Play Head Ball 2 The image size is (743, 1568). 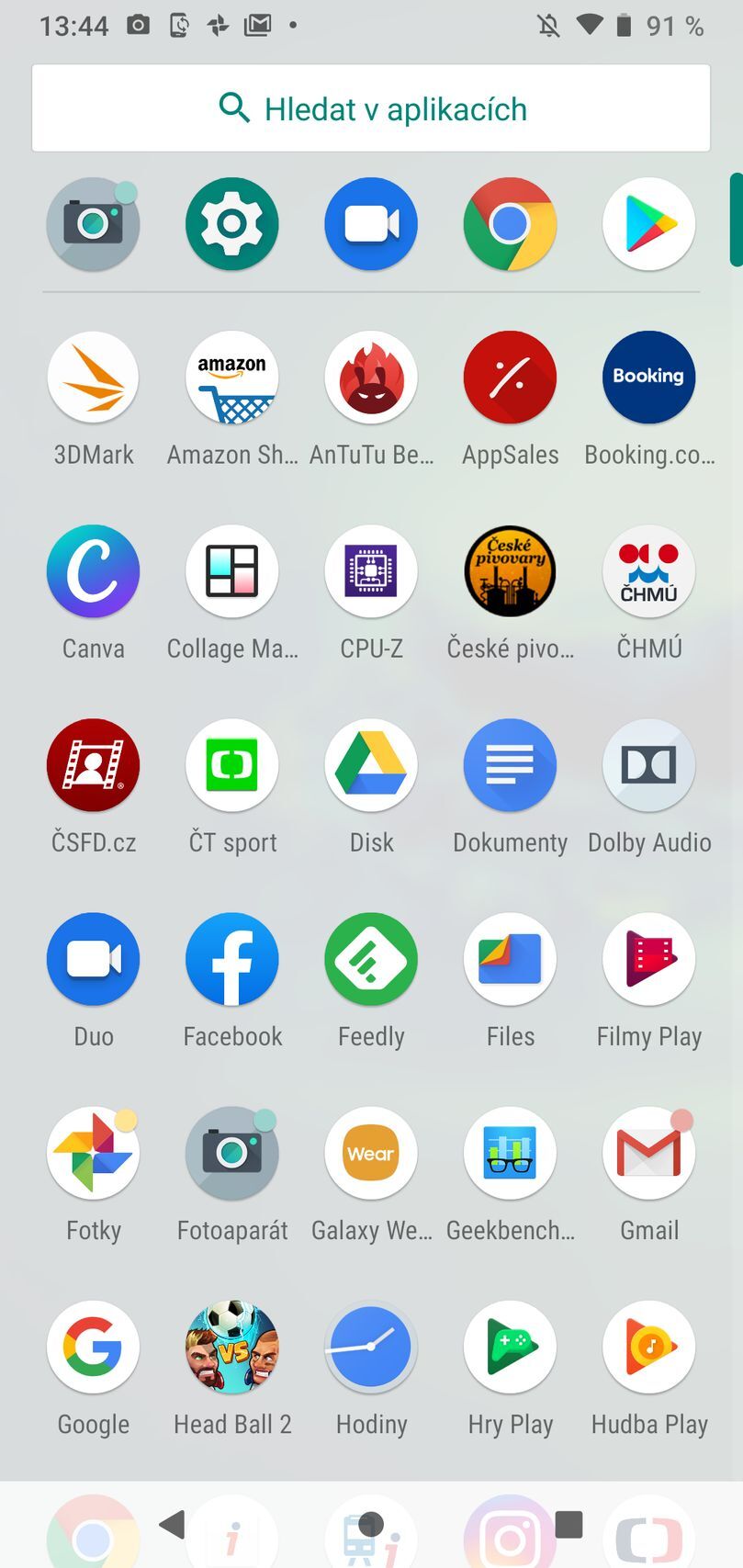(231, 1348)
